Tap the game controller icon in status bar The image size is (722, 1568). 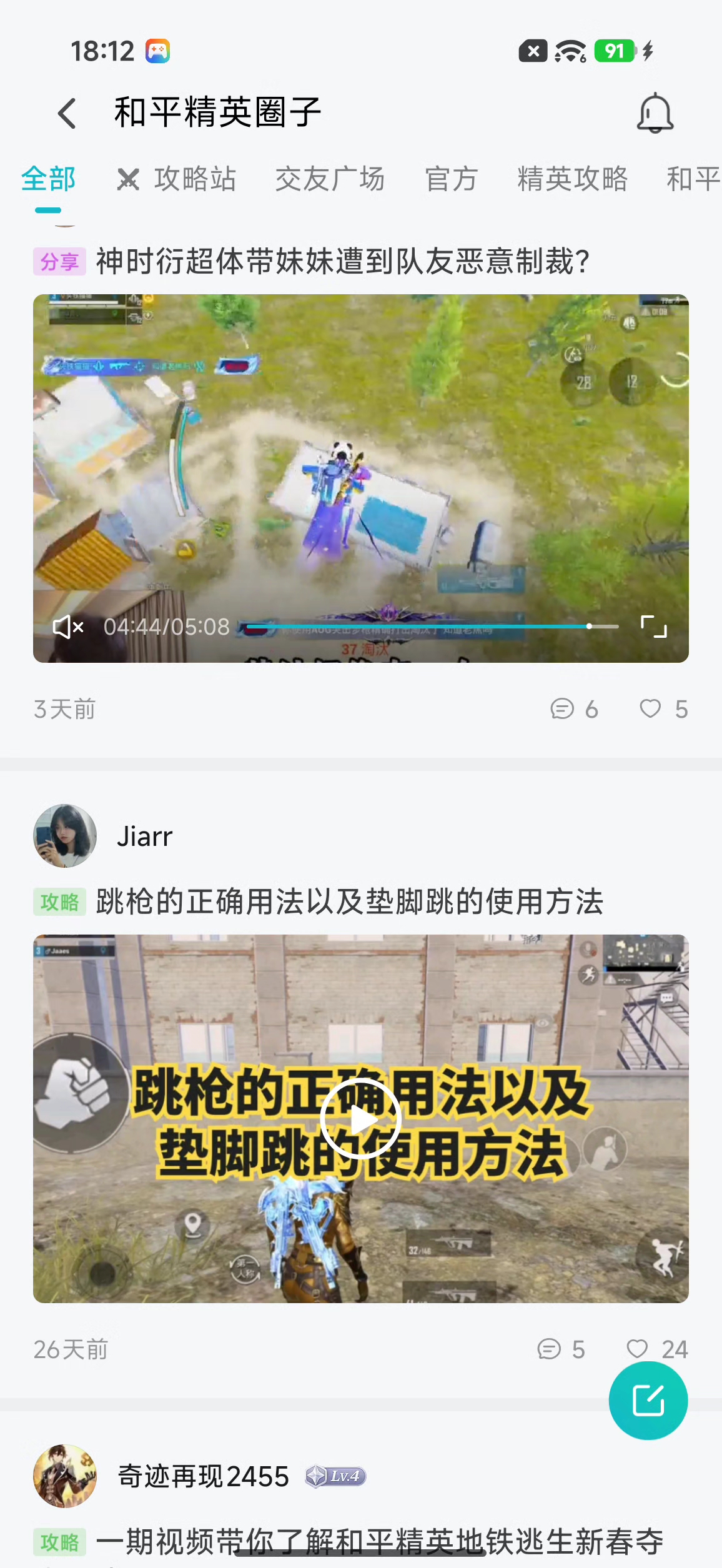tap(158, 50)
